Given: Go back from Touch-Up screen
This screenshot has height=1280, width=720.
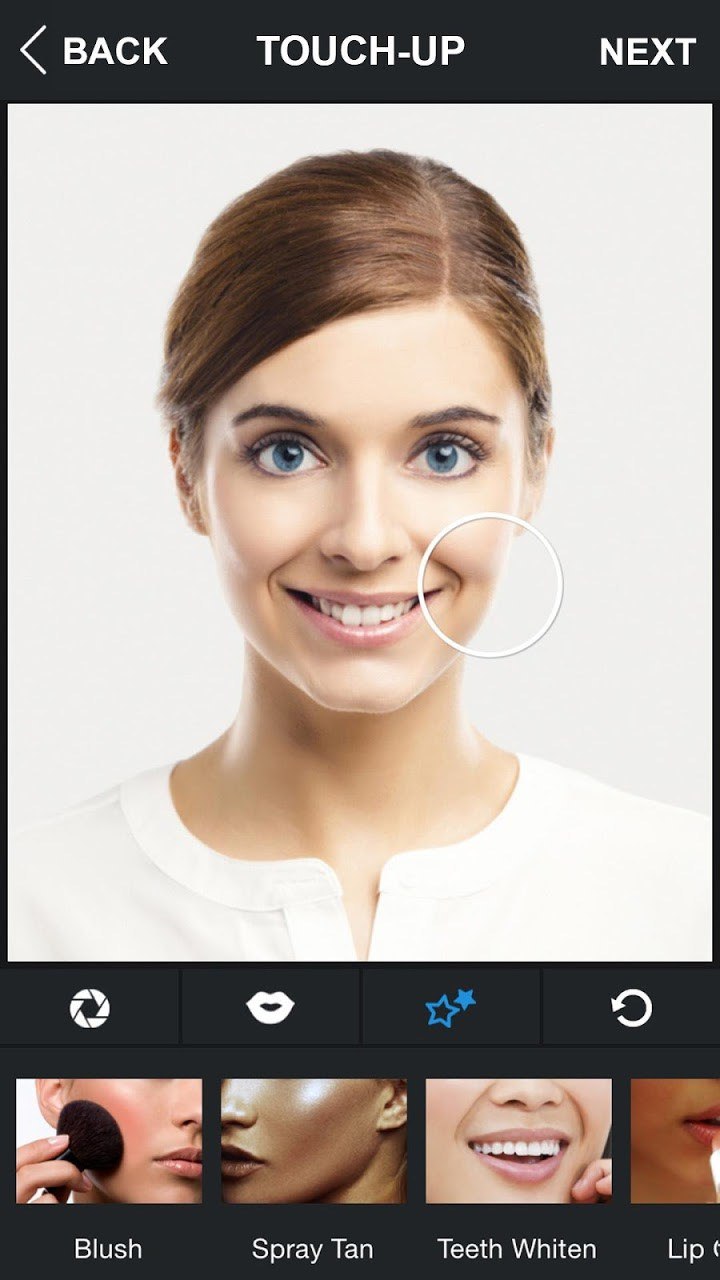Looking at the screenshot, I should 94,51.
